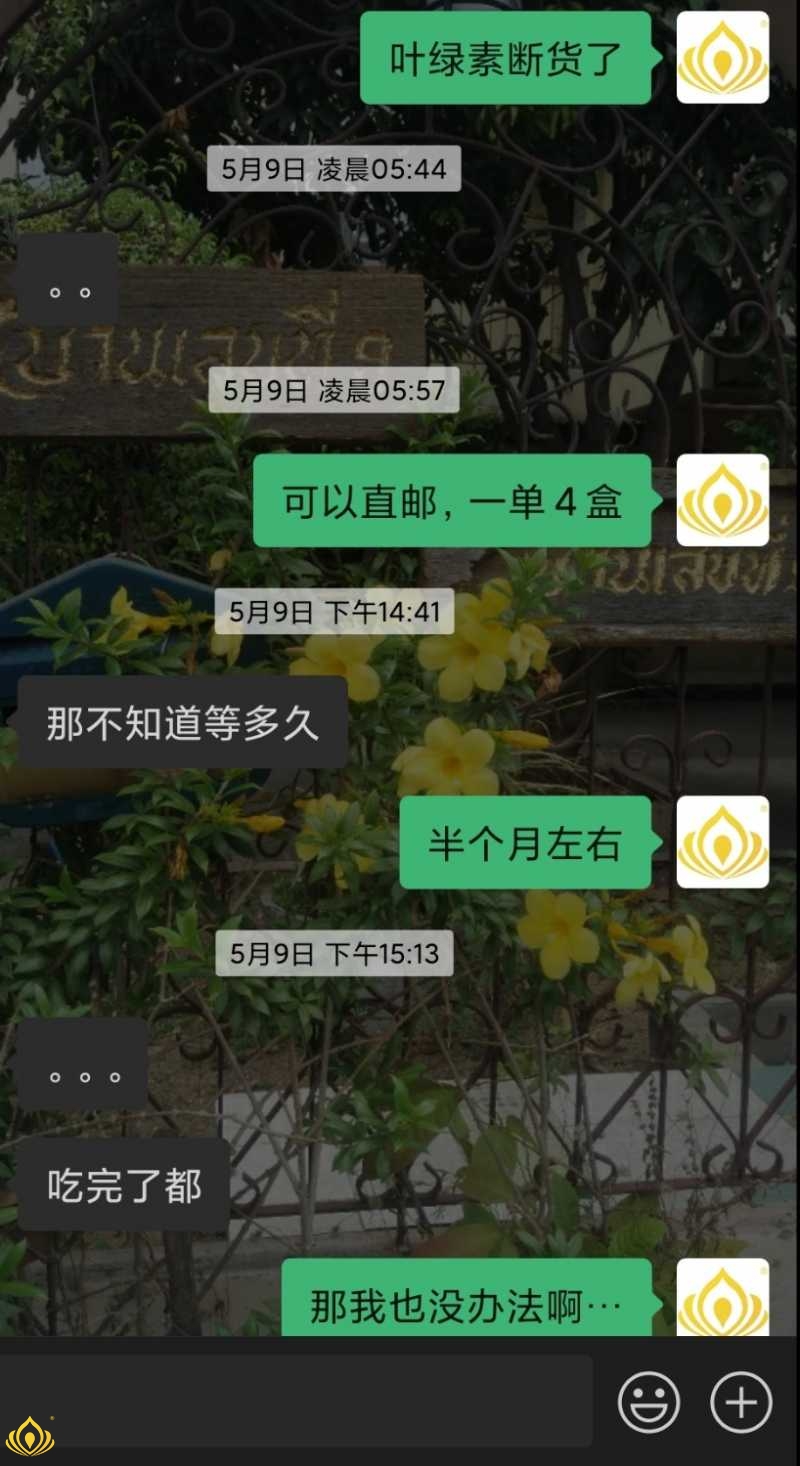Open sender avatar beside 叶绿素断货了

pyautogui.click(x=723, y=58)
